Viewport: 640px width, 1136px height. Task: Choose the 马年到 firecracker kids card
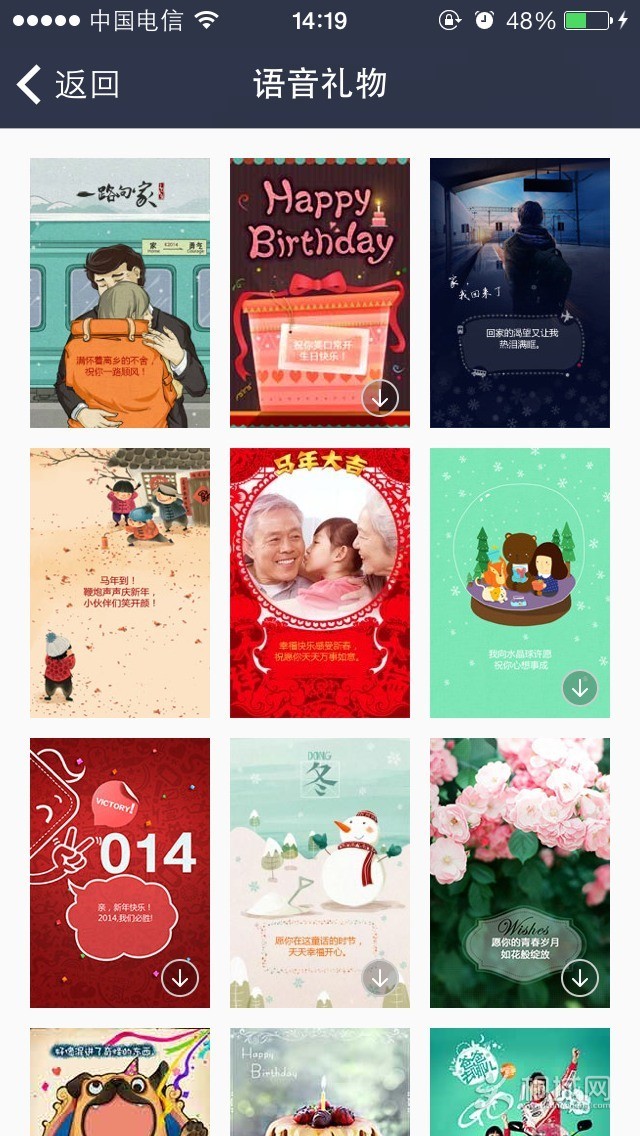(x=120, y=582)
